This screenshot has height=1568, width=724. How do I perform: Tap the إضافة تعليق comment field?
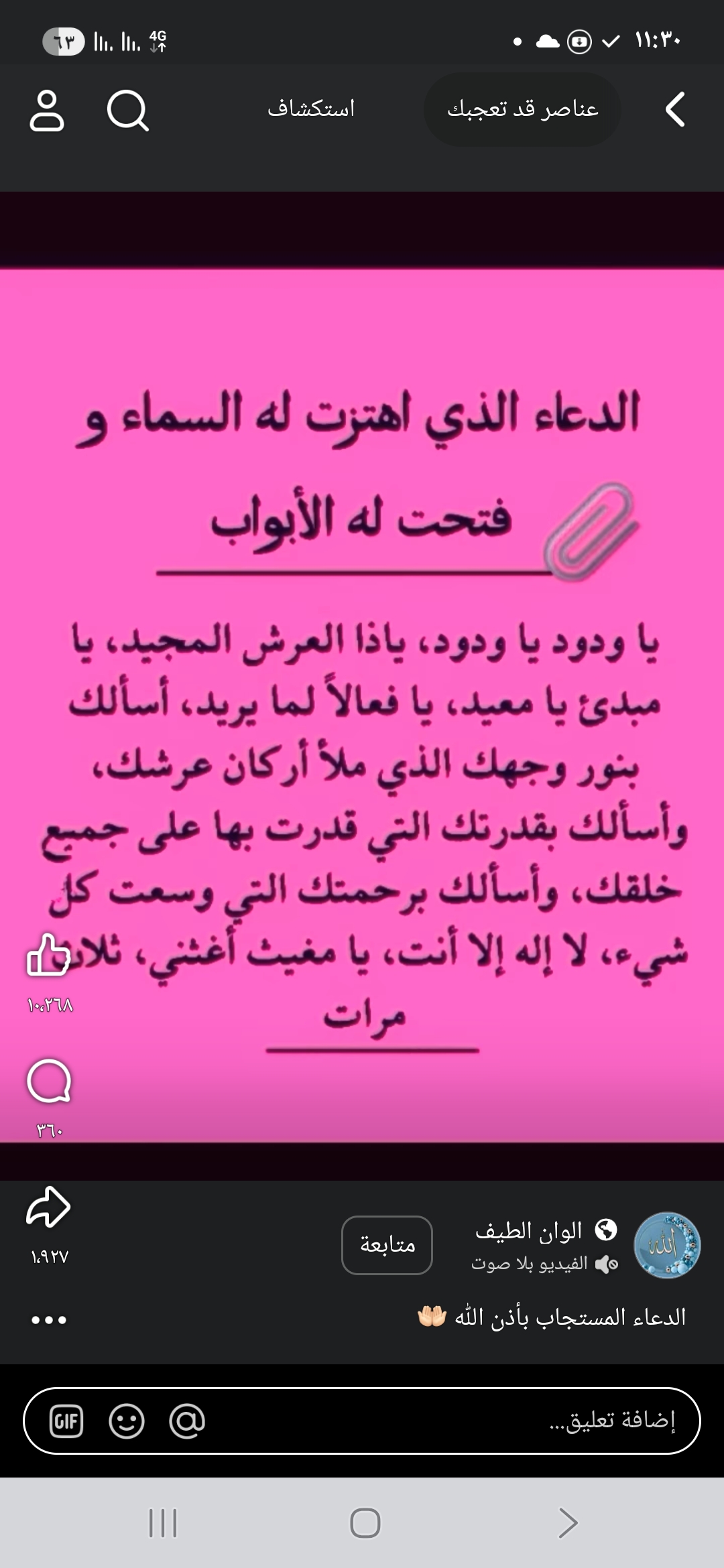click(469, 1420)
